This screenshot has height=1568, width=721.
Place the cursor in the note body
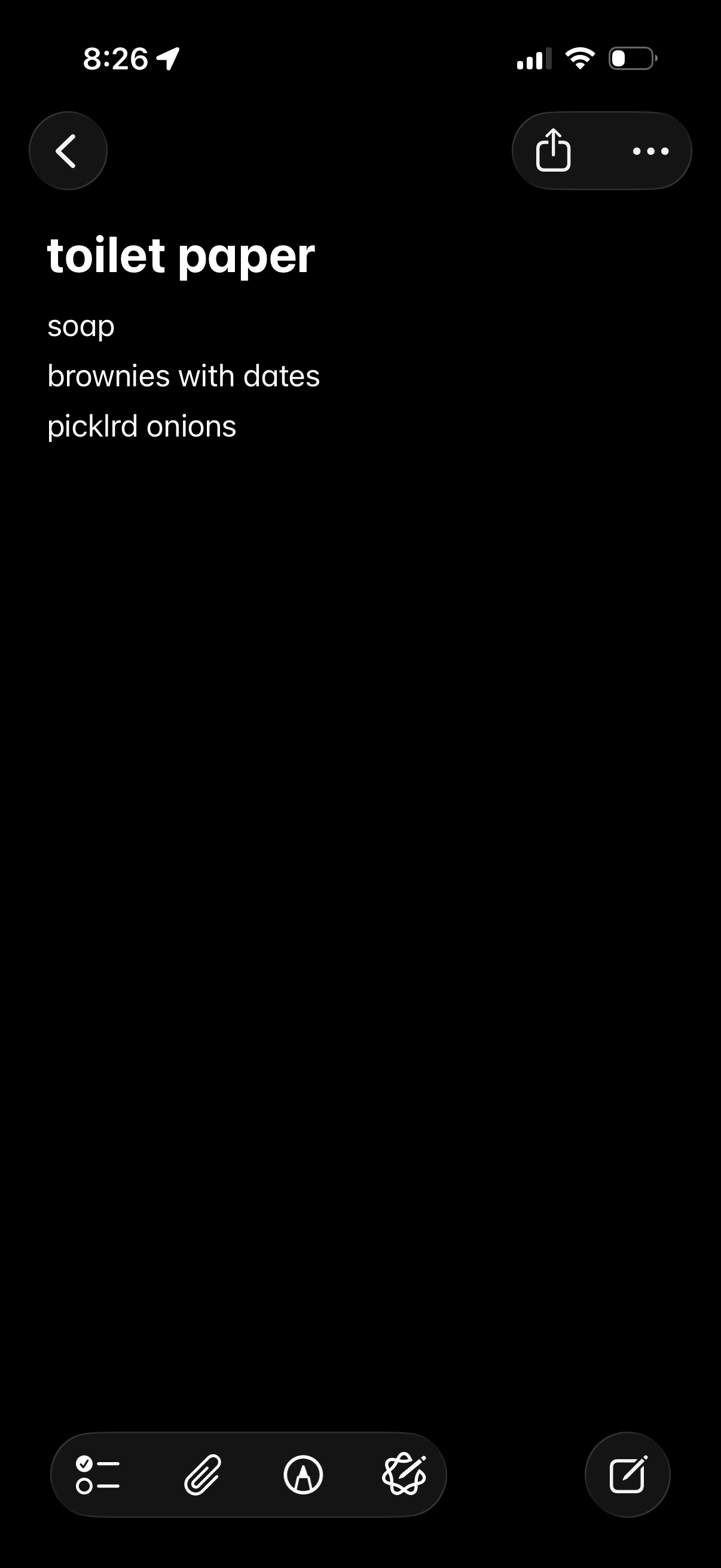click(360, 730)
